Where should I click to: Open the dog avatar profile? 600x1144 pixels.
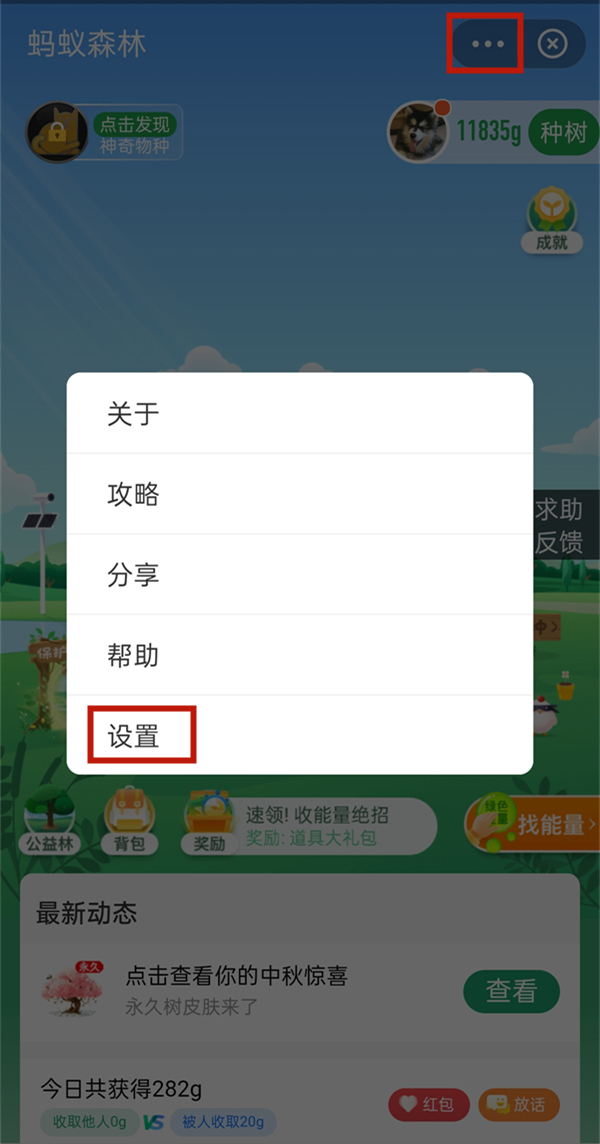click(416, 131)
